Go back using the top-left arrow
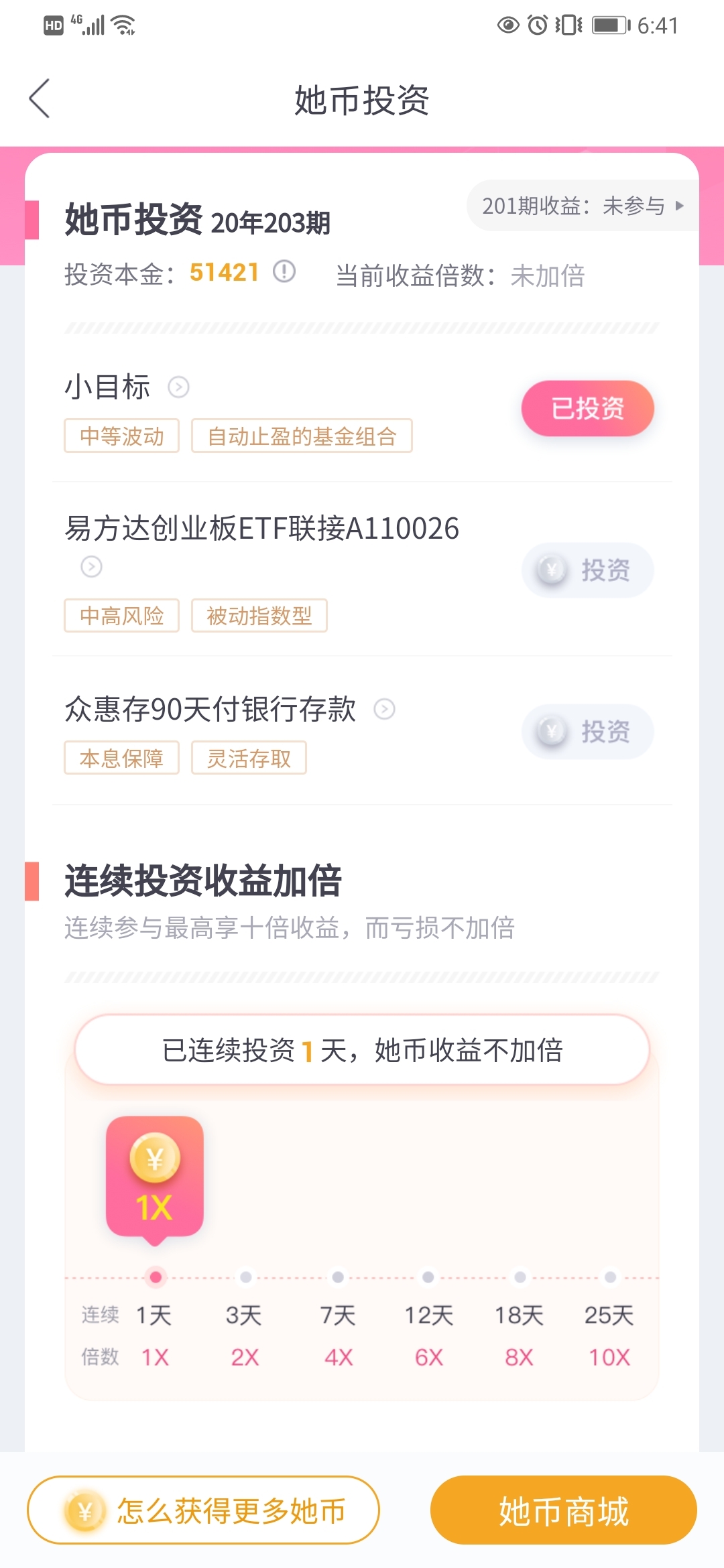This screenshot has height=1568, width=724. pos(40,99)
